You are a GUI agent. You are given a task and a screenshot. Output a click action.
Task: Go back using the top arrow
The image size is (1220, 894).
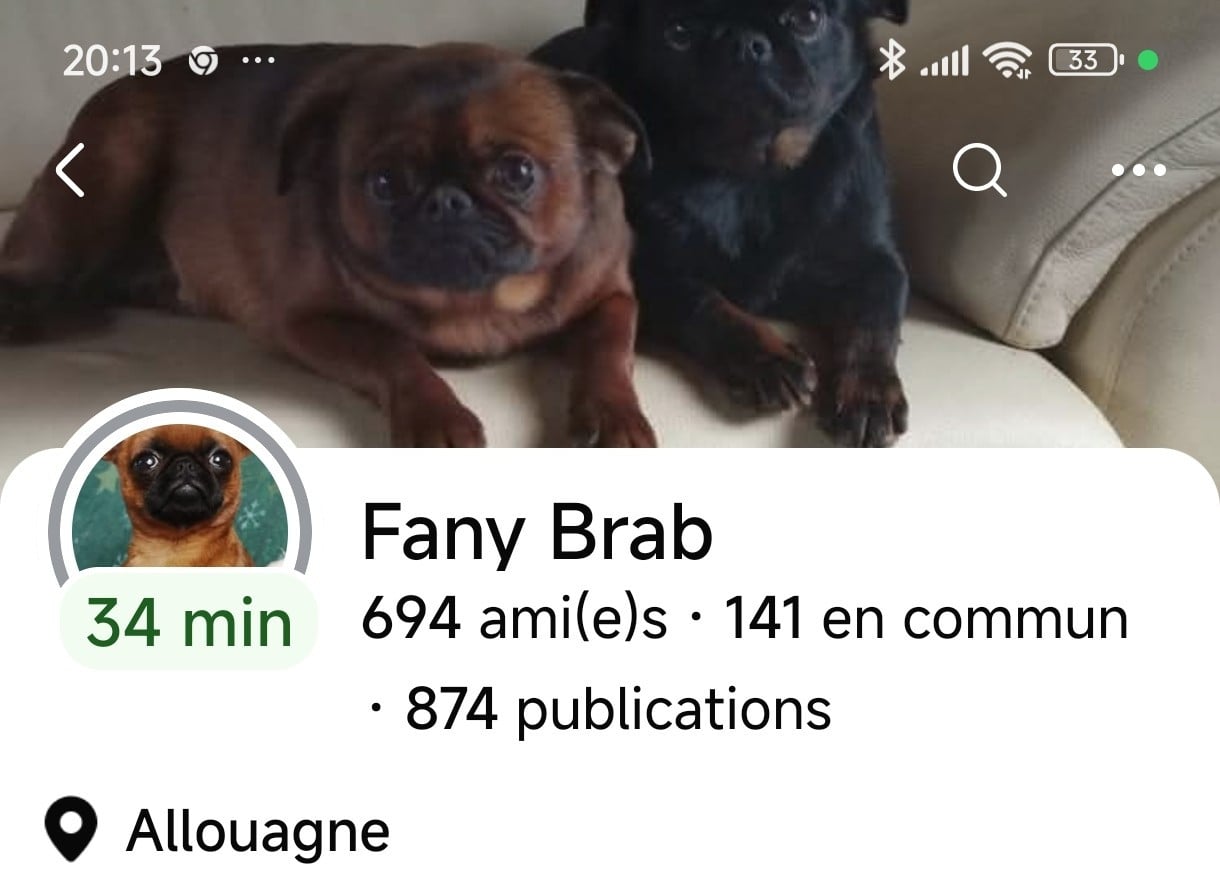click(70, 171)
